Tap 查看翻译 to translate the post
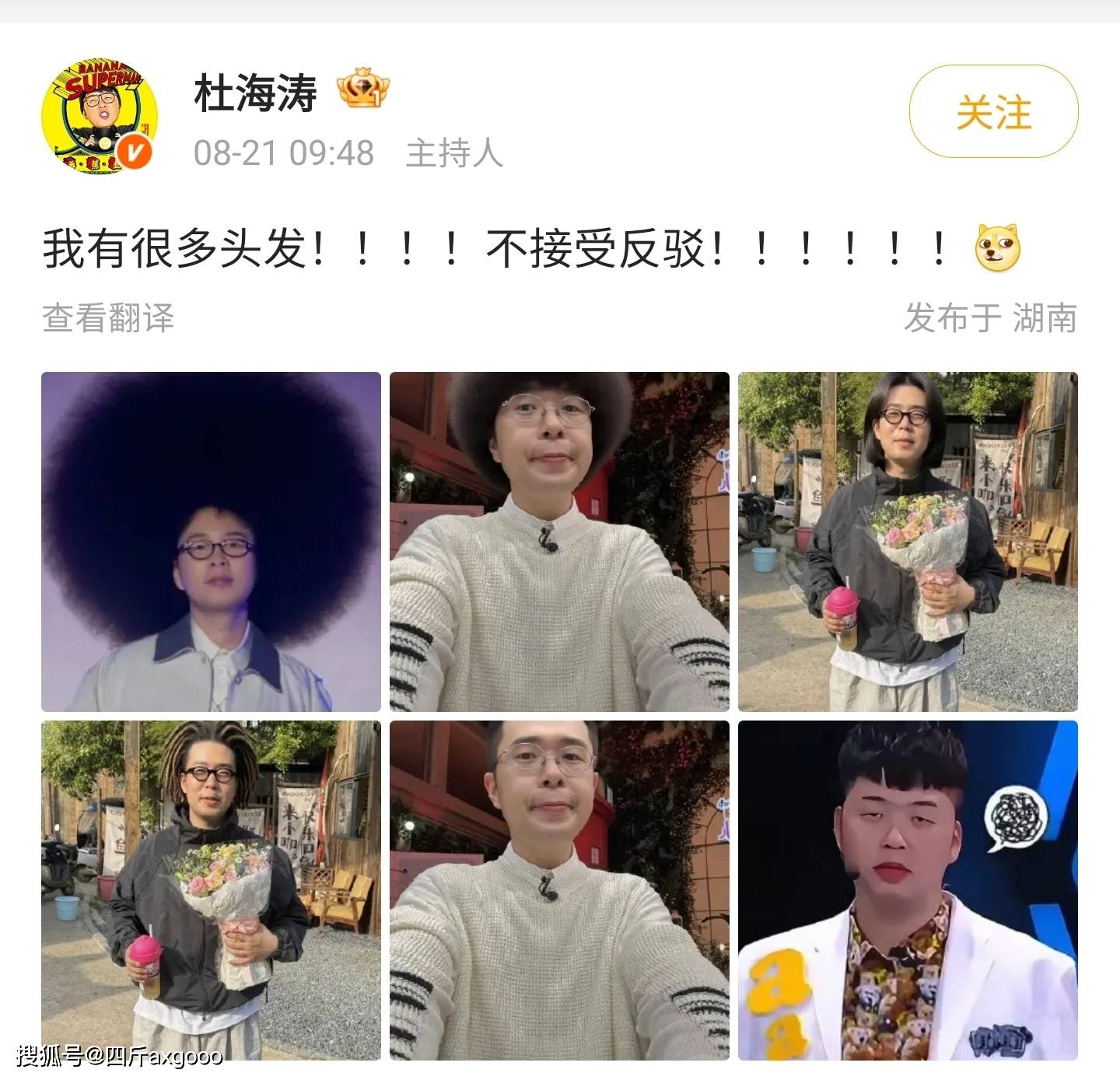 pos(108,318)
